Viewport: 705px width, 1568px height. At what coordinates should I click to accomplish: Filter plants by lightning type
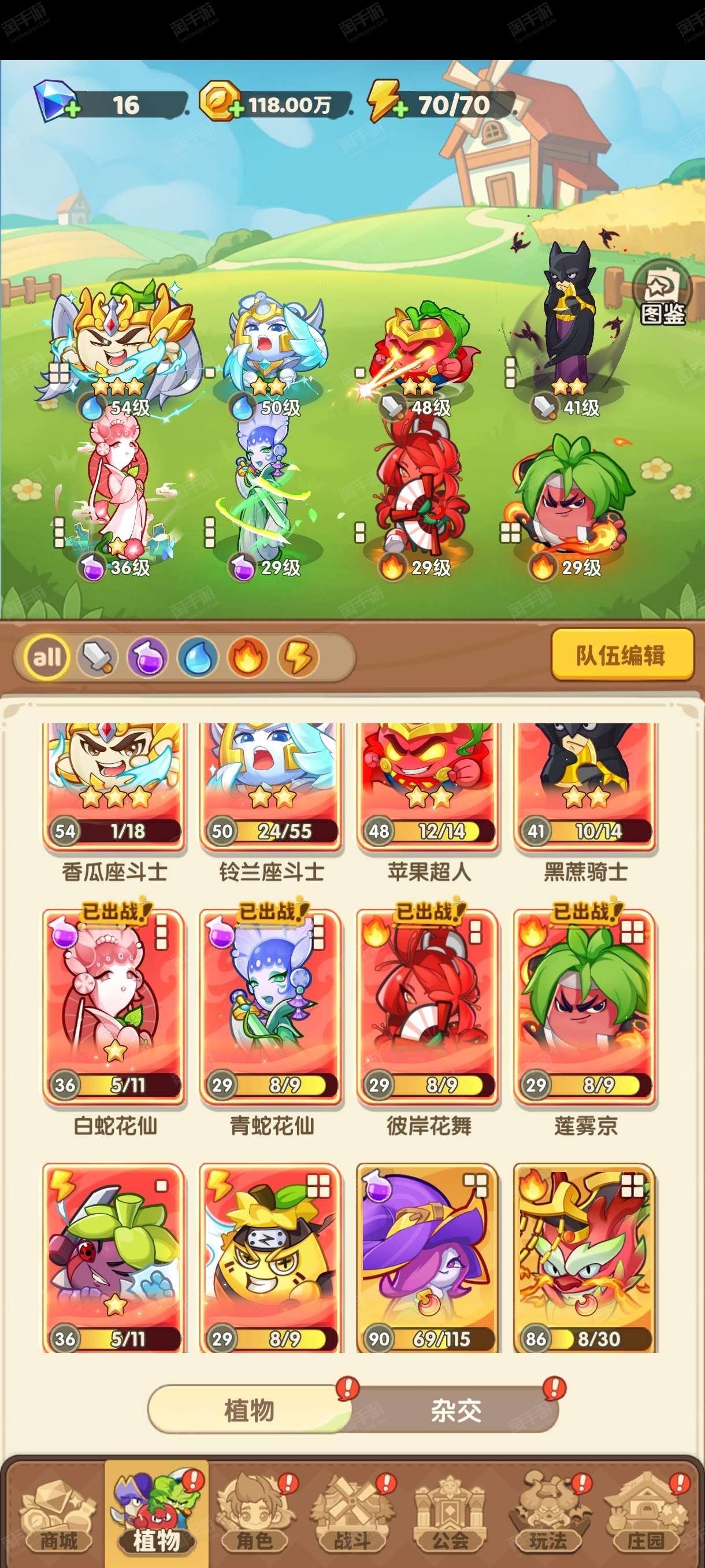point(298,657)
